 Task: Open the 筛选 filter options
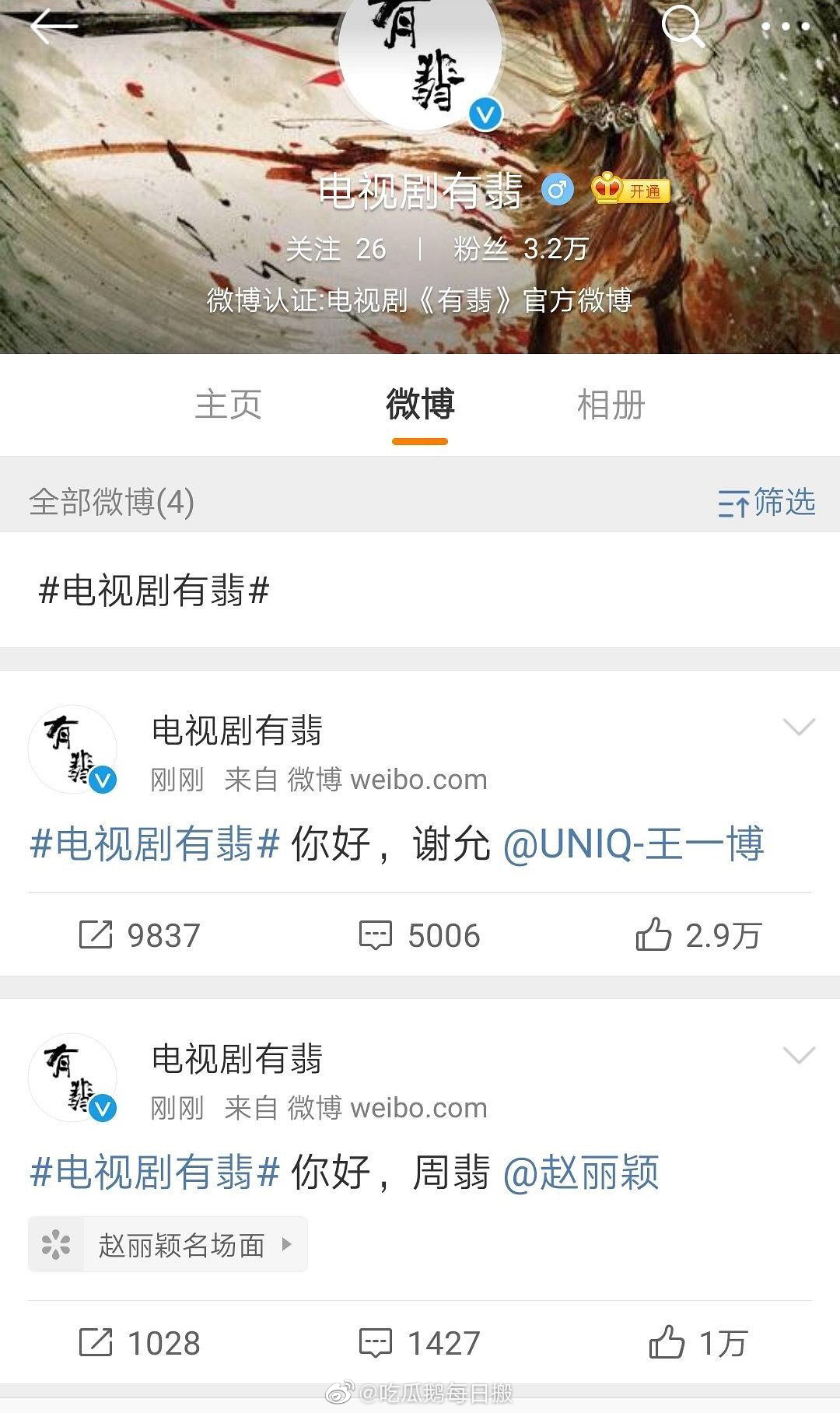(x=766, y=503)
